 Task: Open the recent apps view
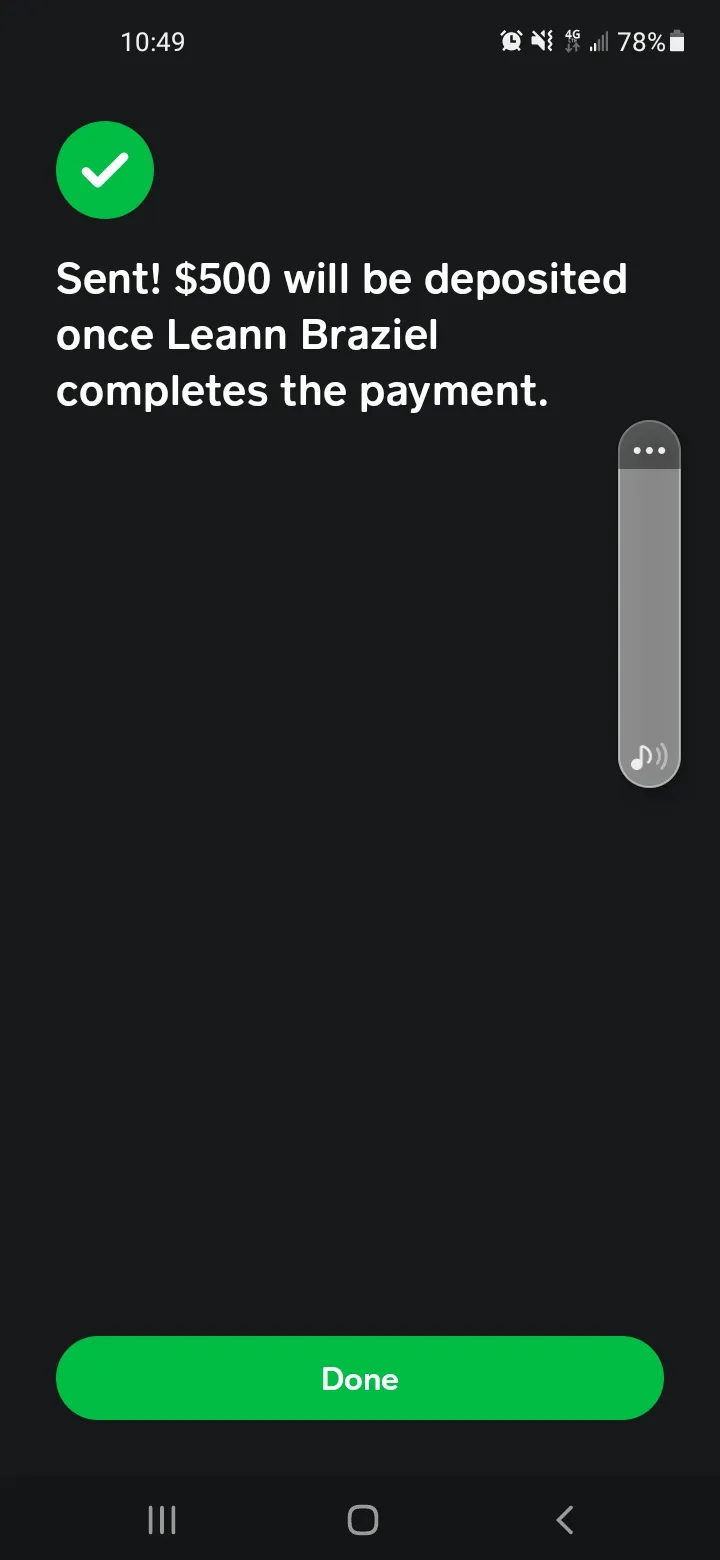coord(162,1520)
